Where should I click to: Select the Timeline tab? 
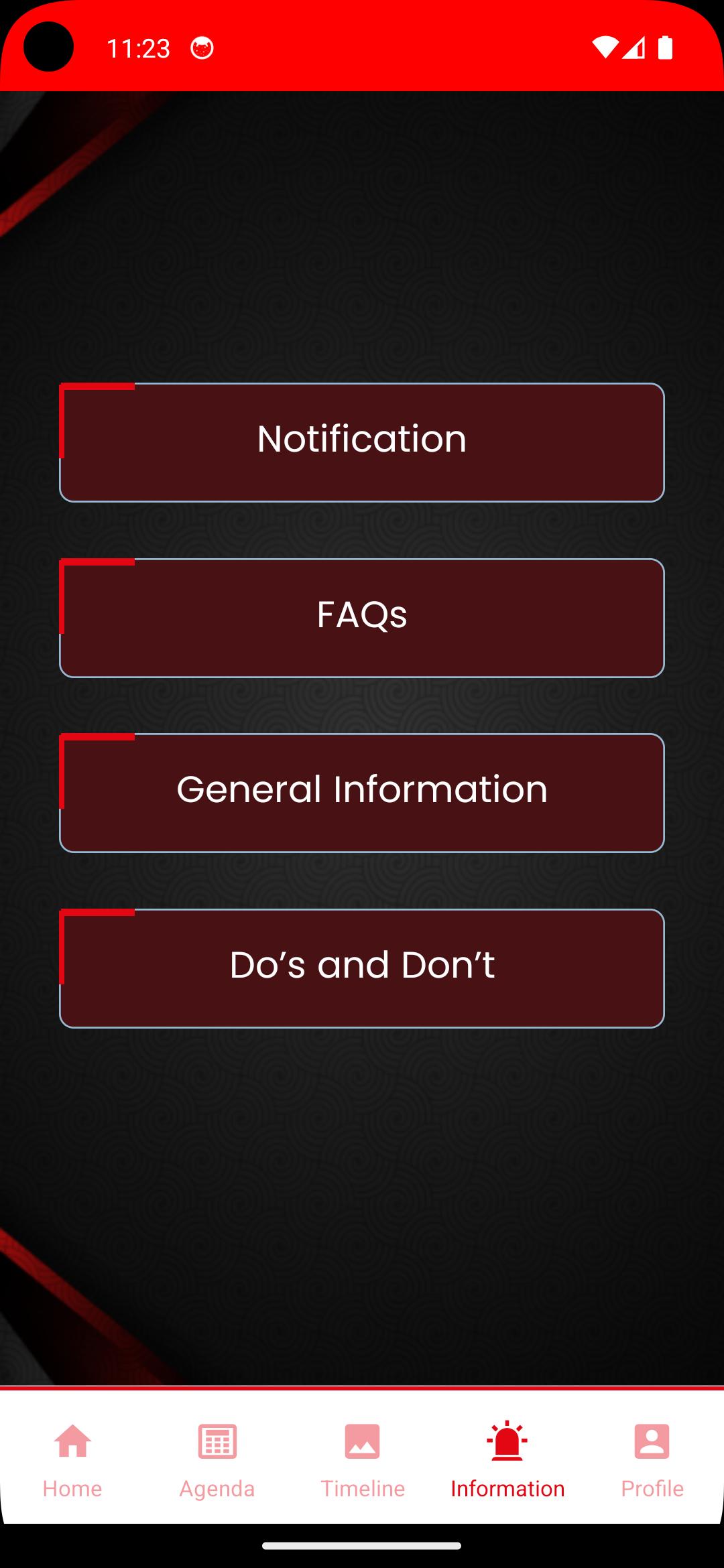[x=362, y=1458]
